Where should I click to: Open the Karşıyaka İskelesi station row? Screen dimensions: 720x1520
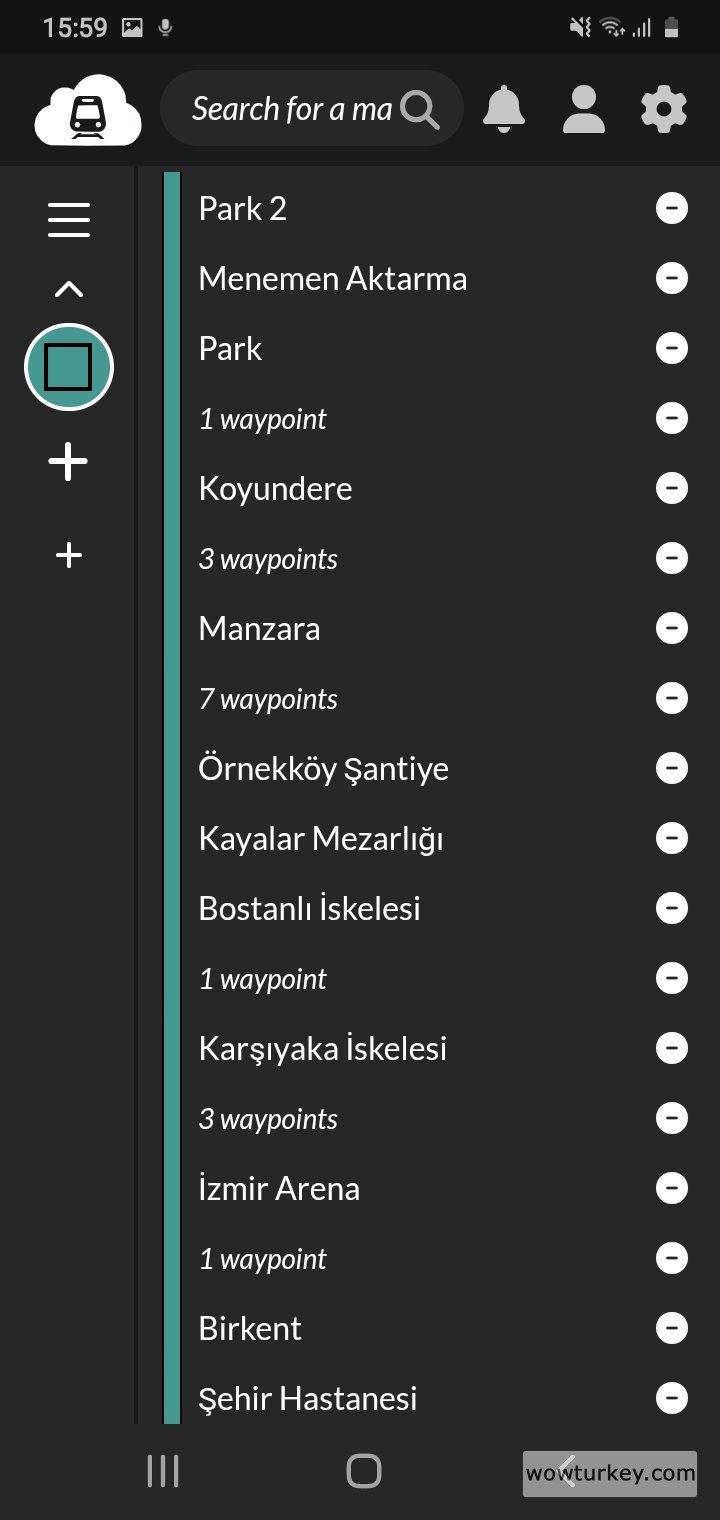click(x=322, y=1048)
